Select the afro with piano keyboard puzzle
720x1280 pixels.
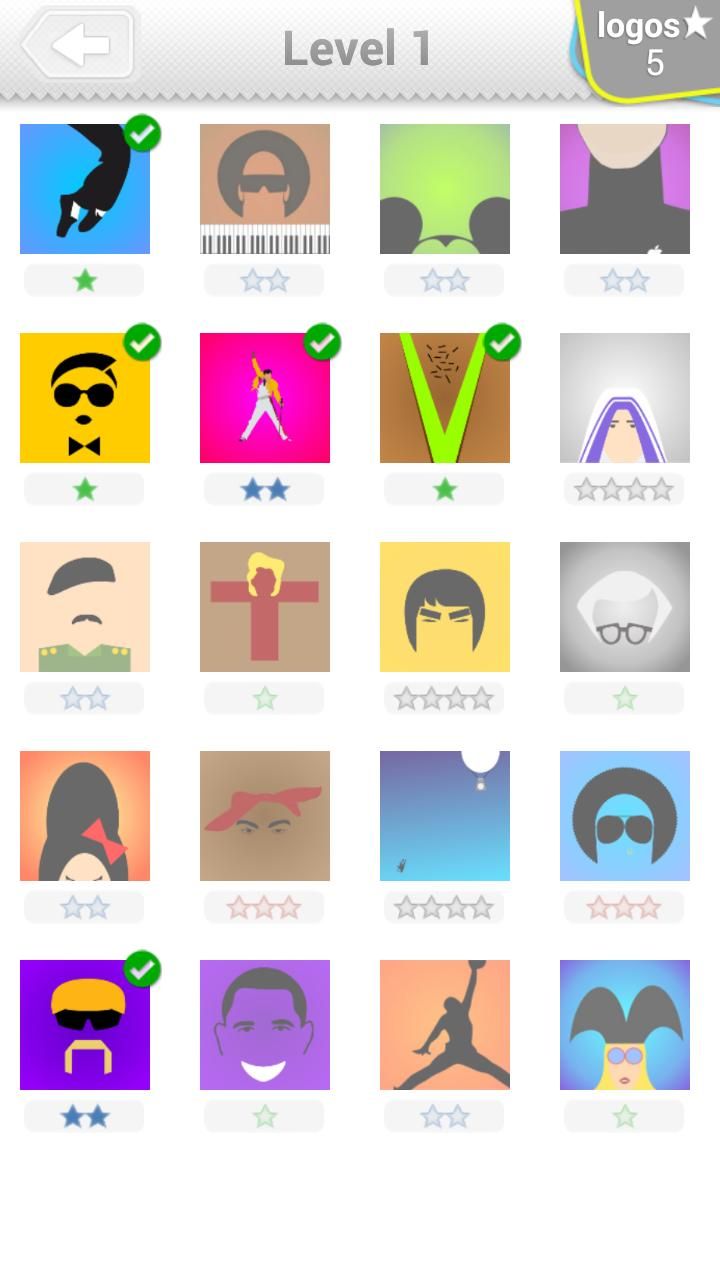(265, 189)
